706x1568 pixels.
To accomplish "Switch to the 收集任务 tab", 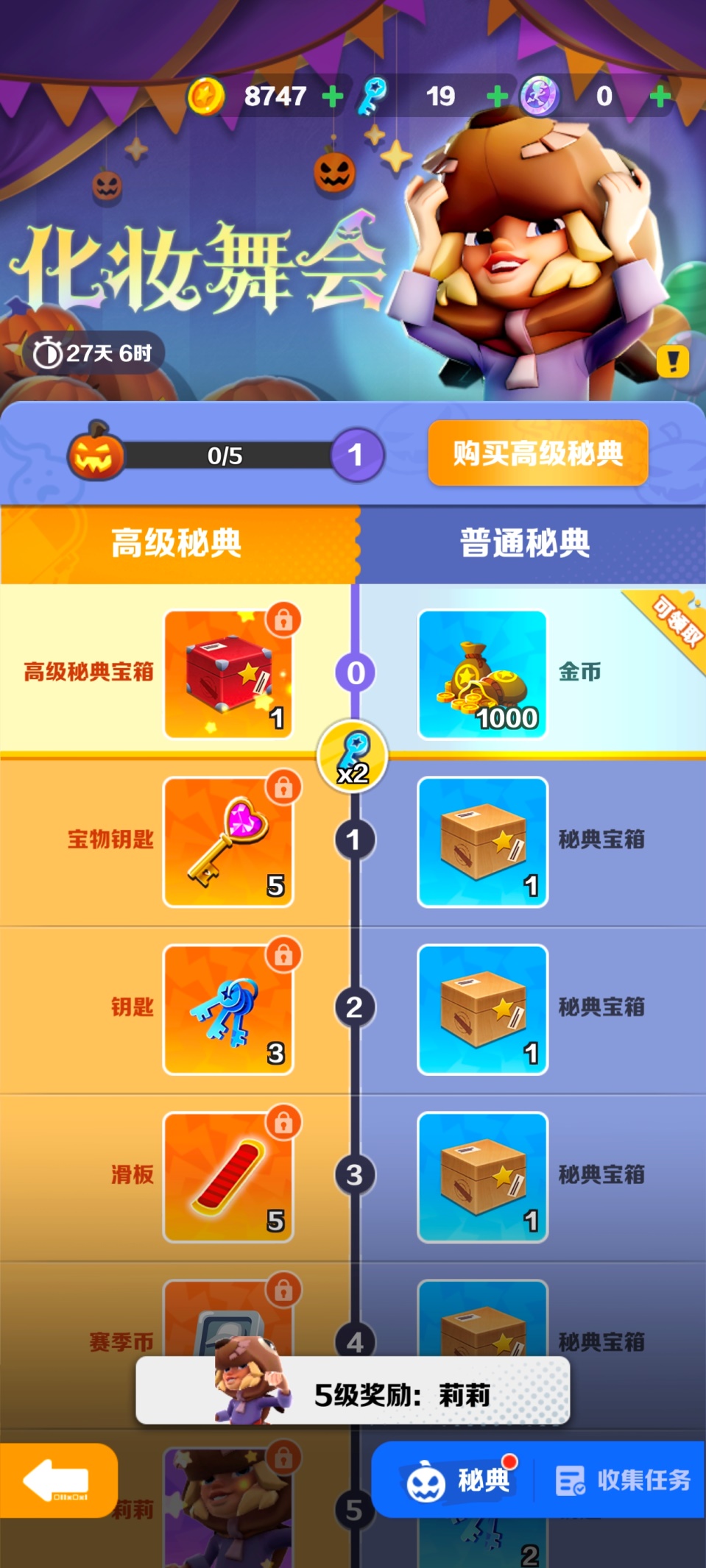I will [x=623, y=1480].
